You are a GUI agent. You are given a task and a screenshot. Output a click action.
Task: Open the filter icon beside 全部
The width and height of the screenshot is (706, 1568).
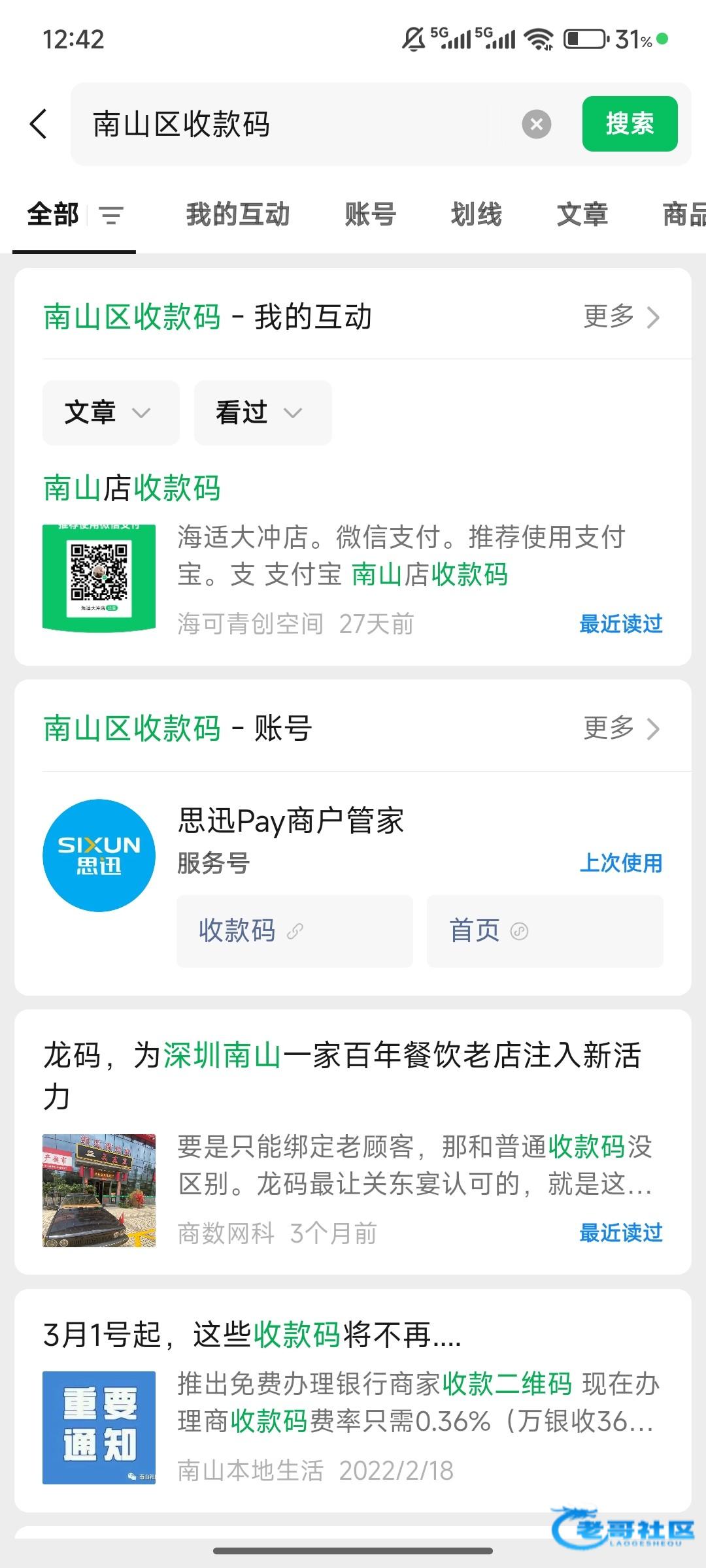tap(111, 215)
